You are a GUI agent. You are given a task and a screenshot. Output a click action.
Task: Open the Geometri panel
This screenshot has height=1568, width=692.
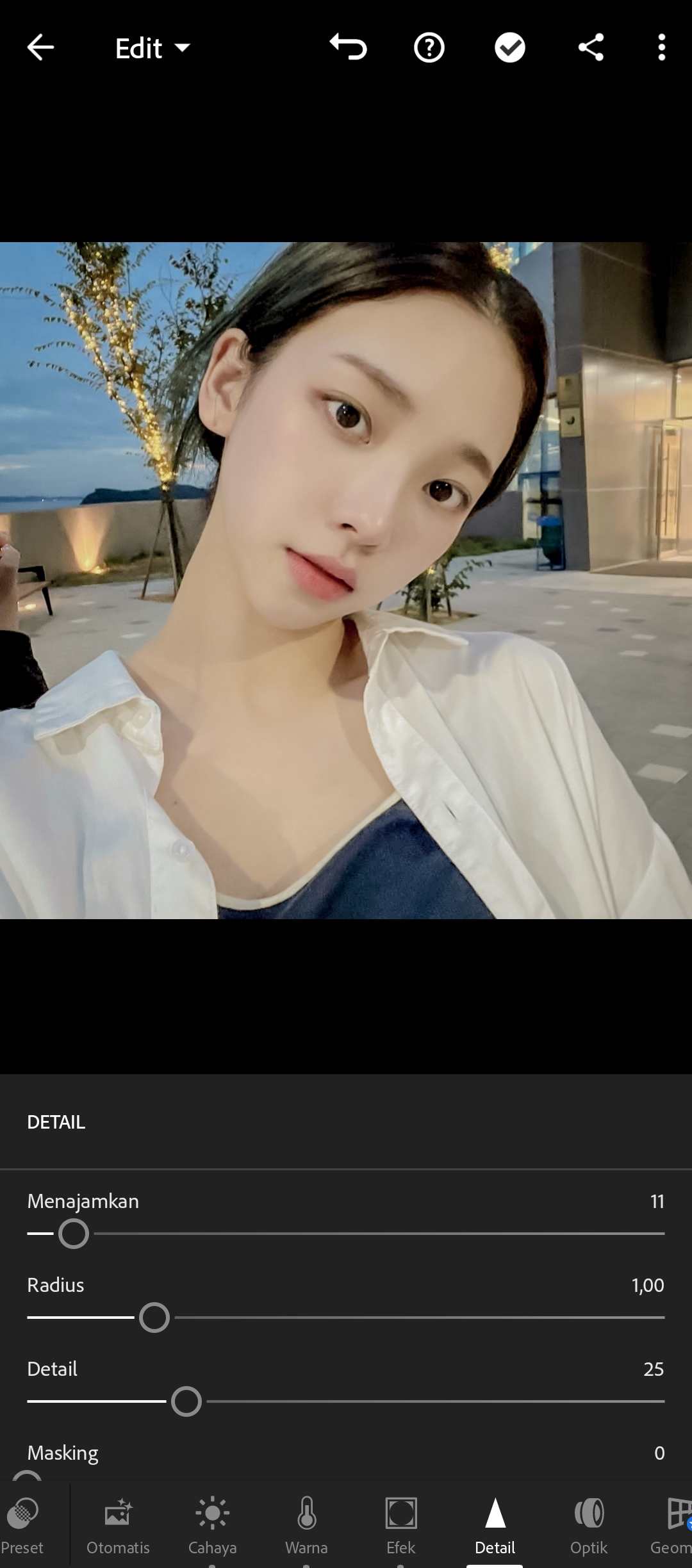671,1526
